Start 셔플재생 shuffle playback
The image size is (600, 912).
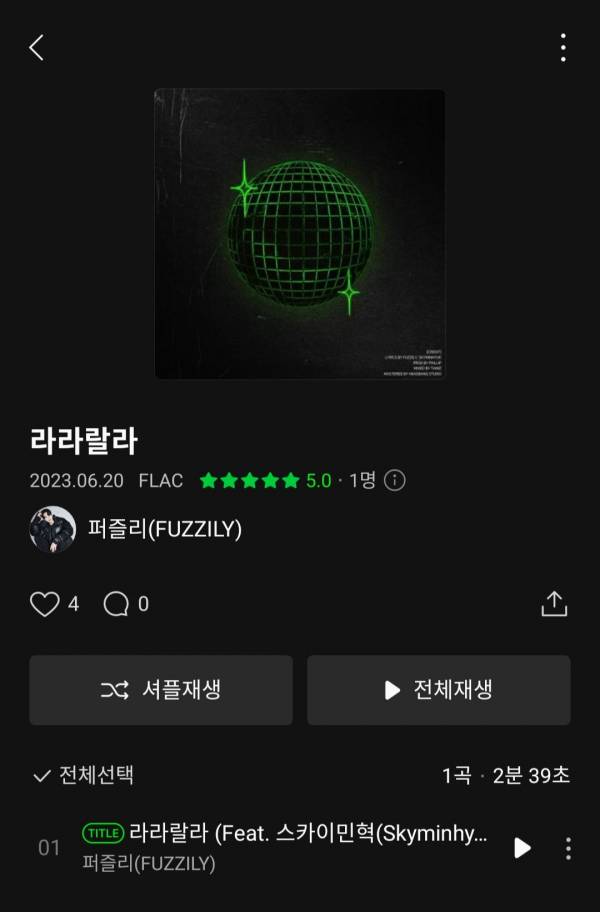tap(161, 690)
